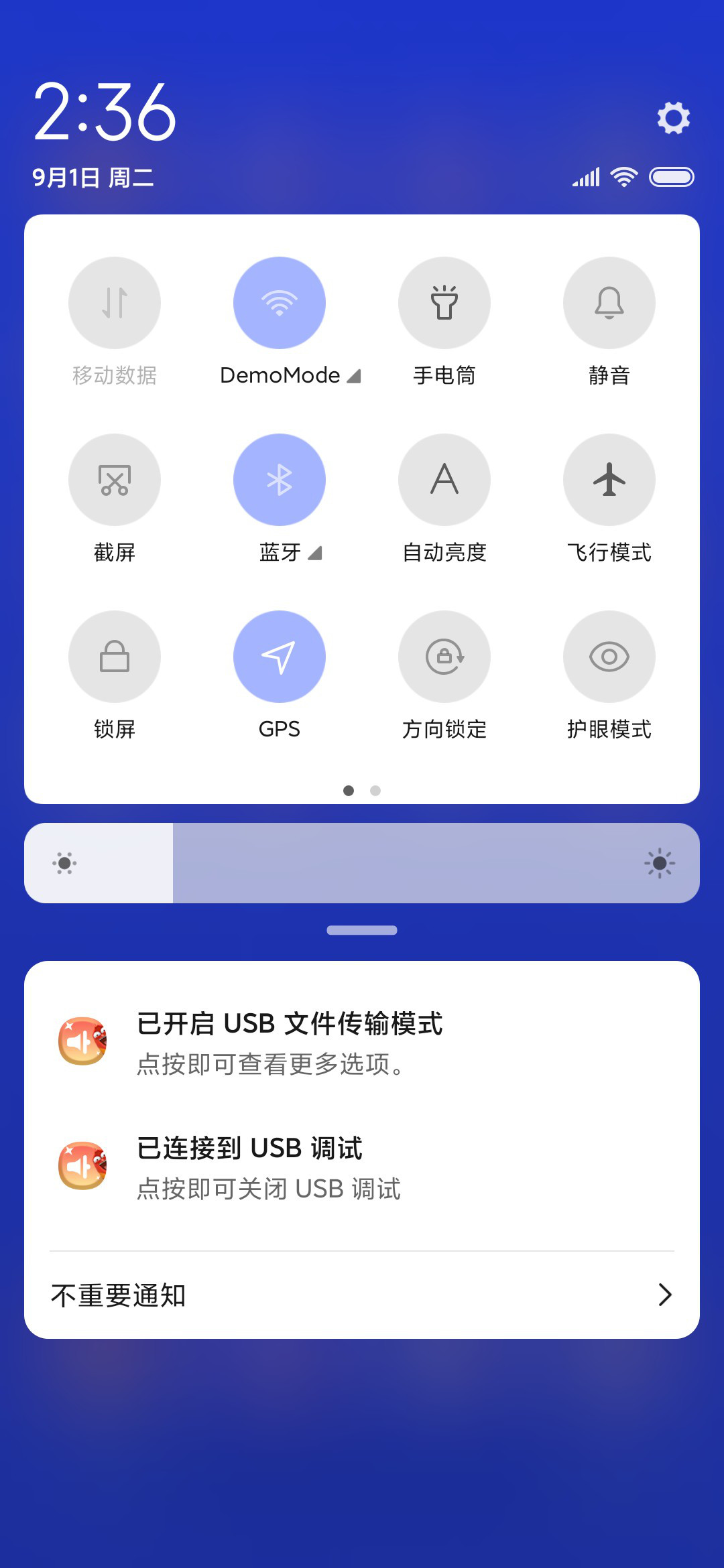Open settings via the gear icon
724x1568 pixels.
tap(673, 118)
